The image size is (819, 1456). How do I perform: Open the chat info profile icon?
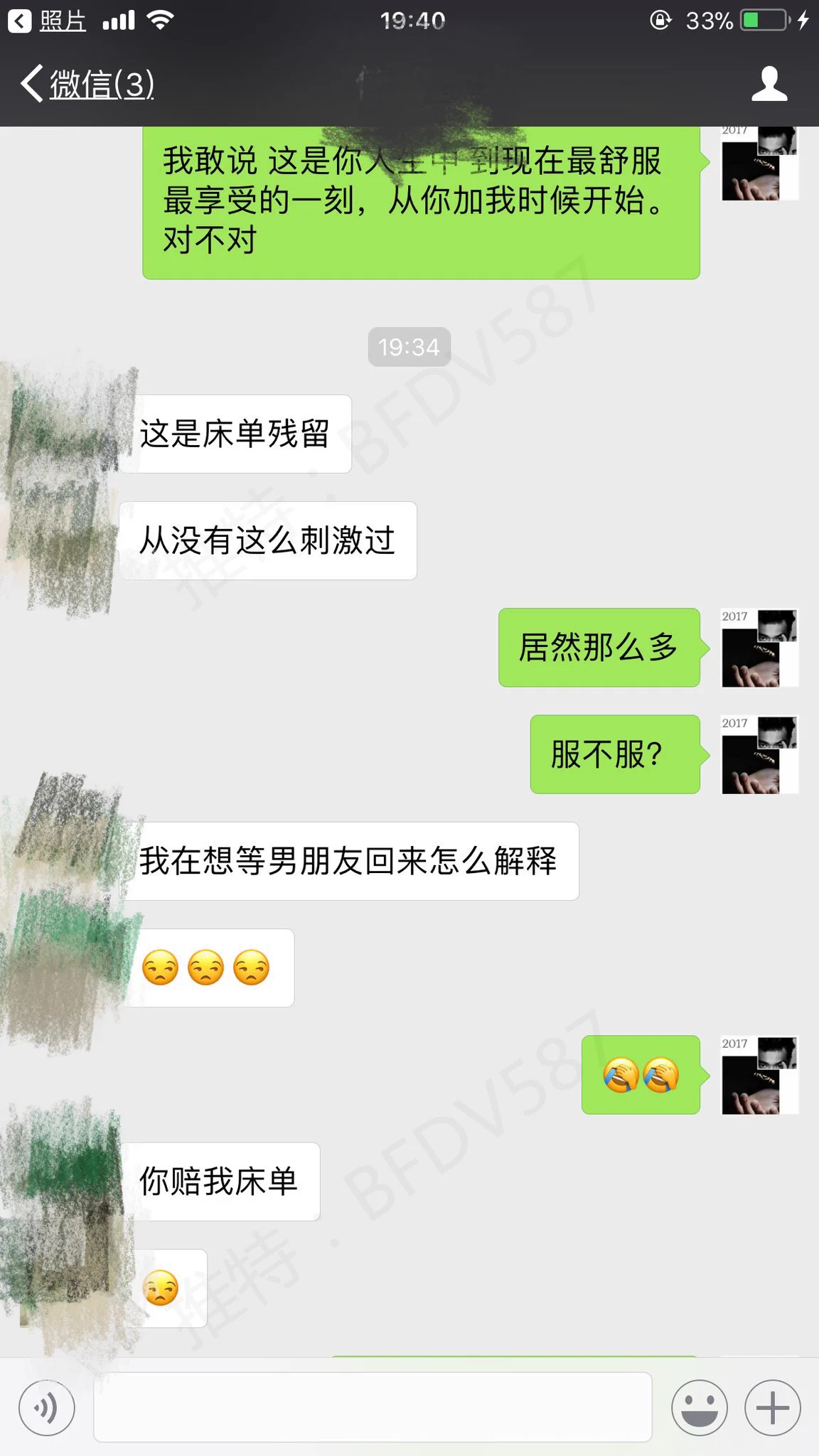pyautogui.click(x=769, y=85)
